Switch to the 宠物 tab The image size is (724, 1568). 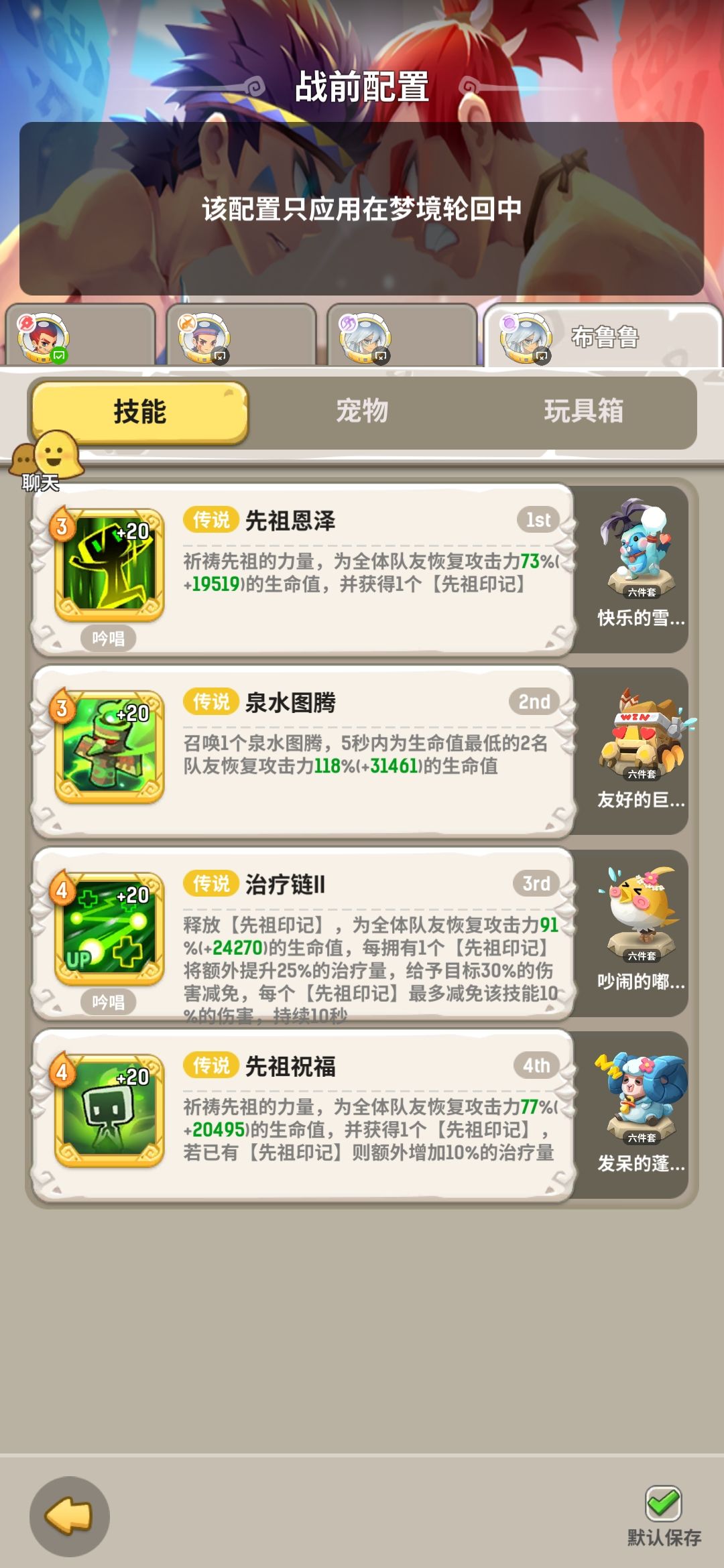(x=362, y=412)
